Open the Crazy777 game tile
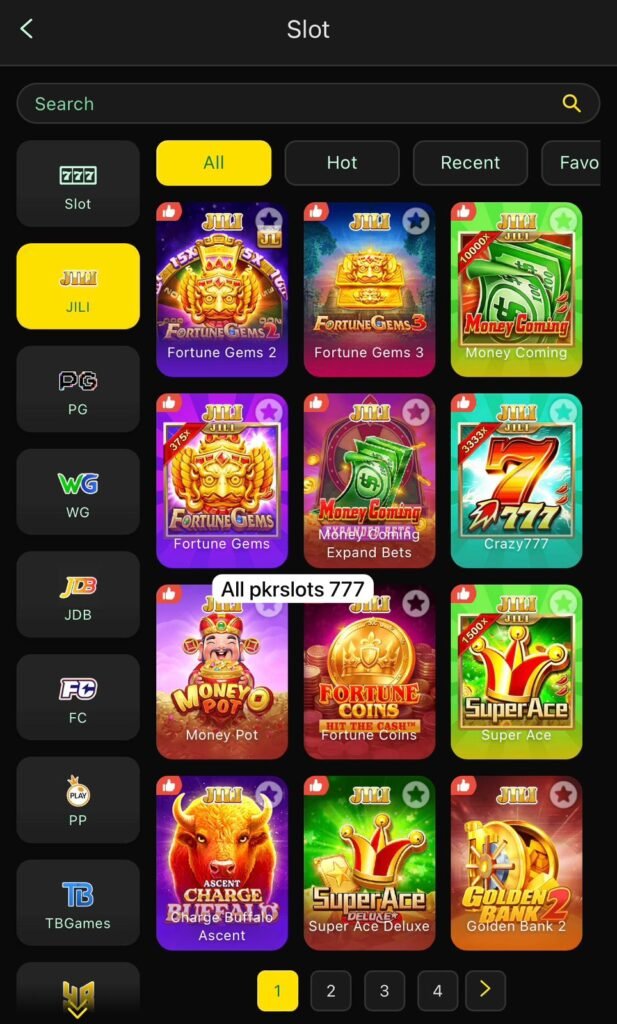This screenshot has height=1024, width=617. coord(516,480)
